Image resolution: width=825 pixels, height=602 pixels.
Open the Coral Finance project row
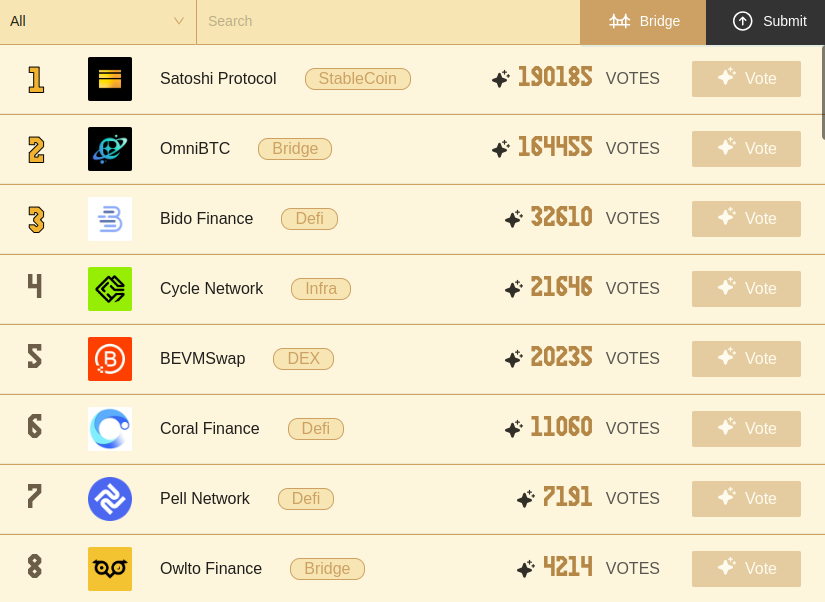209,429
